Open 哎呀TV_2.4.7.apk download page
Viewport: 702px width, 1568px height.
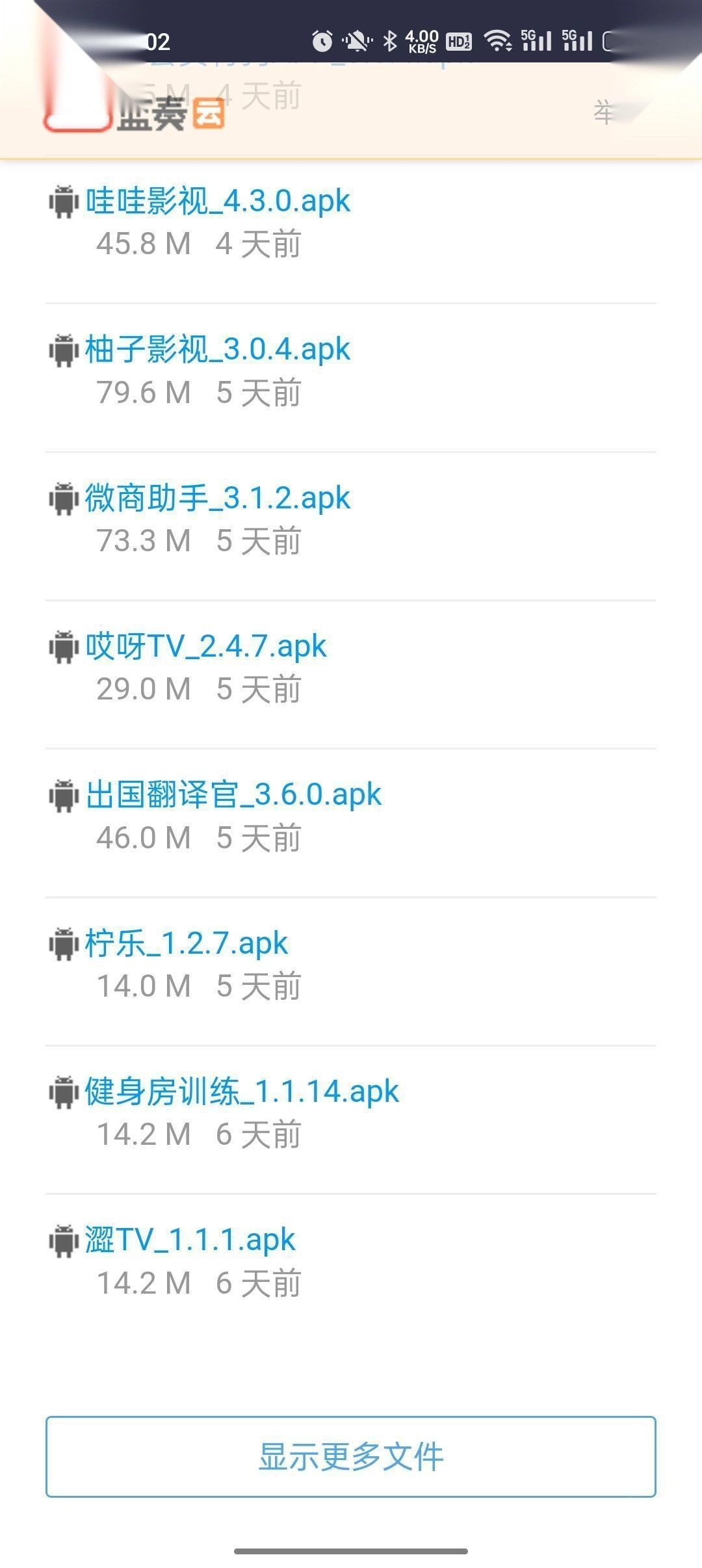pos(206,647)
